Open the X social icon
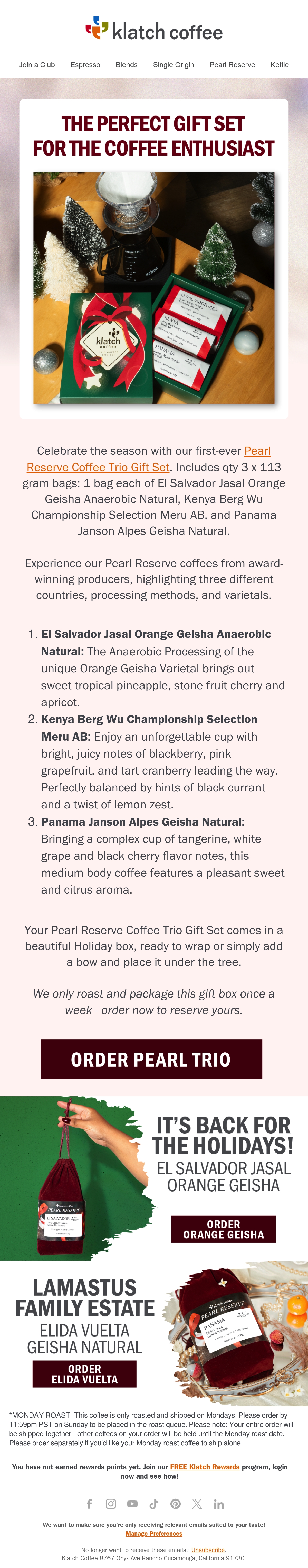 [197, 1504]
